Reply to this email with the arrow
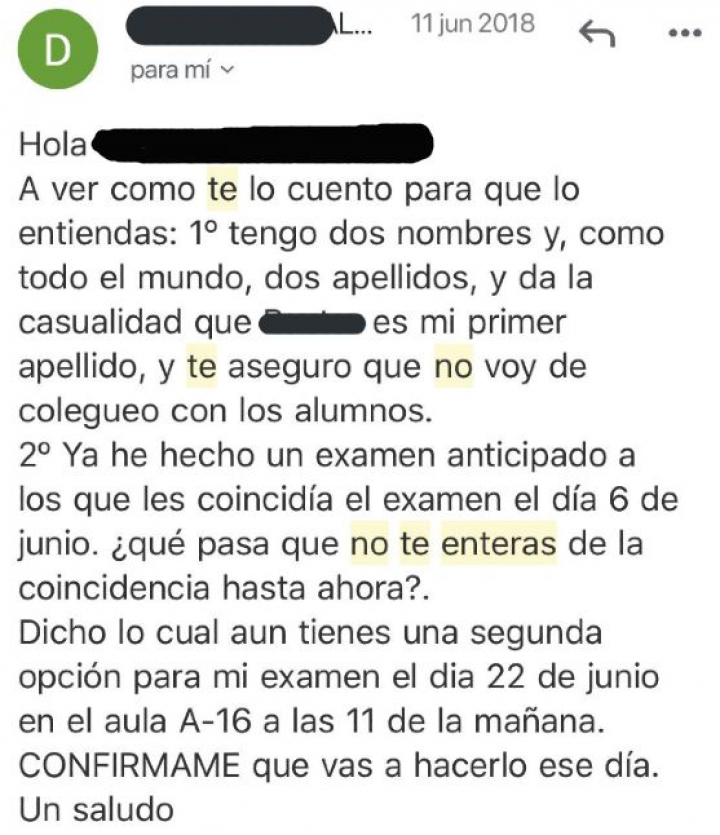Screen dimensions: 720x835 point(599,35)
